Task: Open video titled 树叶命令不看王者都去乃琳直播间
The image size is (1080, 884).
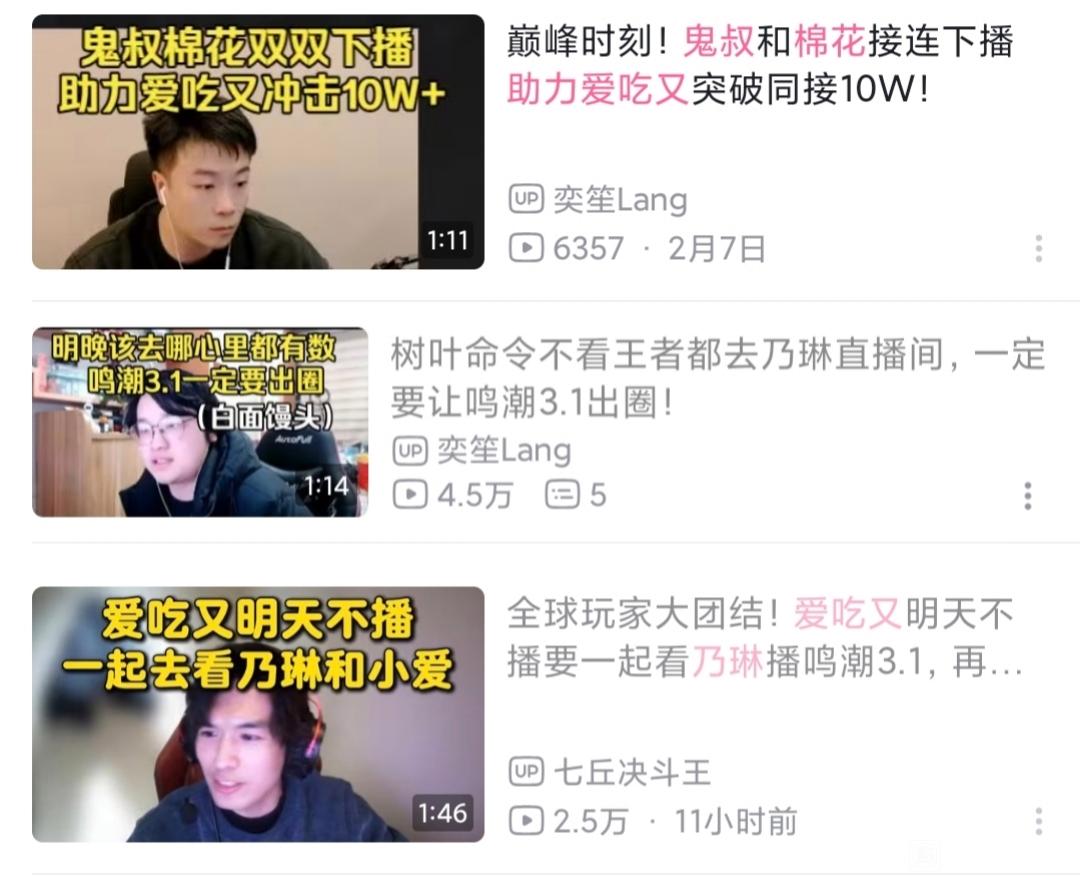Action: tap(717, 378)
